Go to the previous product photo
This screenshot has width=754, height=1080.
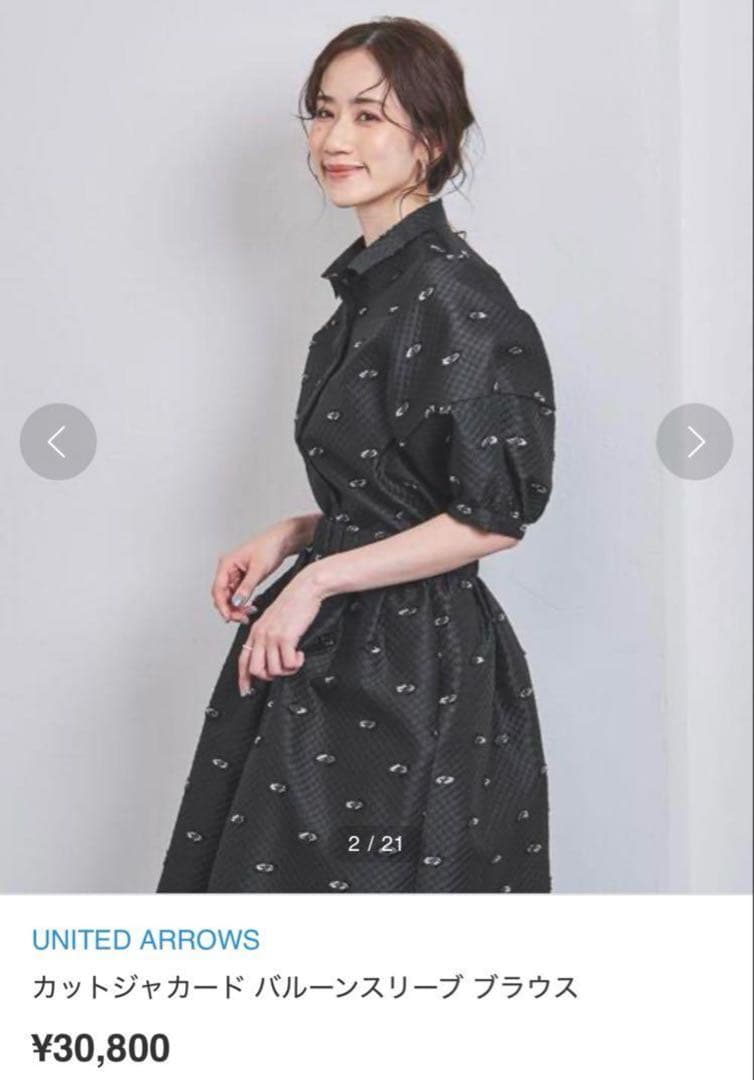(x=58, y=442)
